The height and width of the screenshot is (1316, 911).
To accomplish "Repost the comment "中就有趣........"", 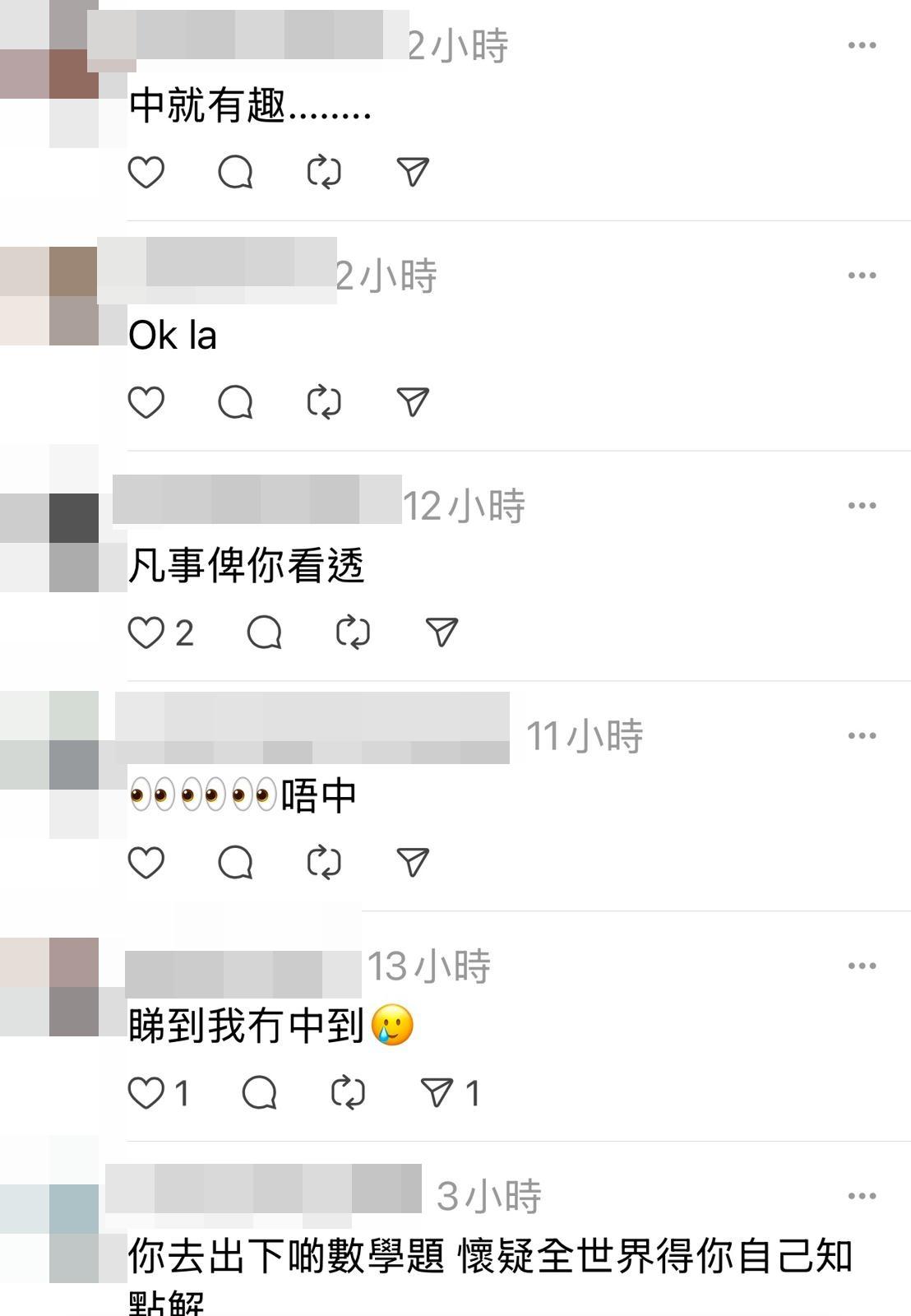I will point(324,172).
